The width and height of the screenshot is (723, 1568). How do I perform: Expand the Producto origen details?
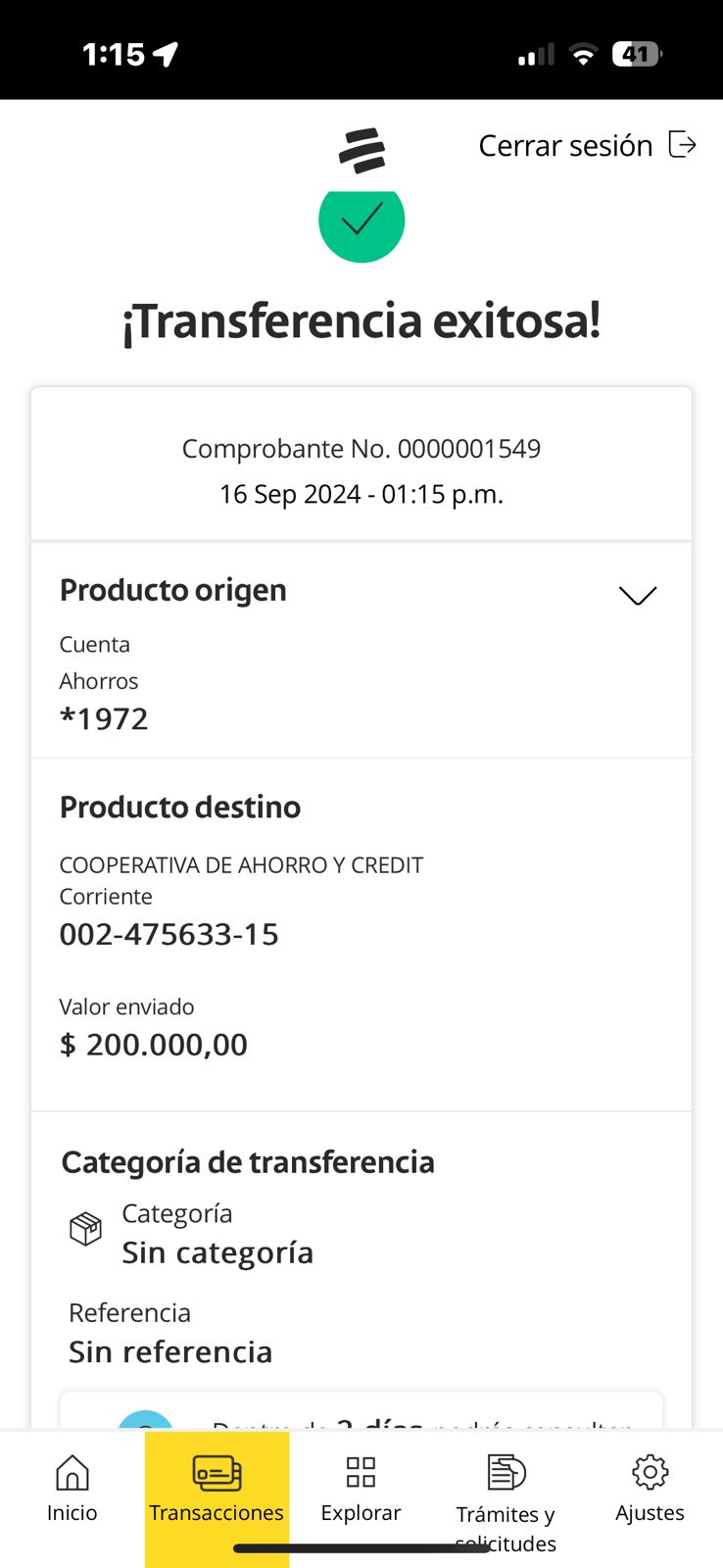click(x=637, y=595)
